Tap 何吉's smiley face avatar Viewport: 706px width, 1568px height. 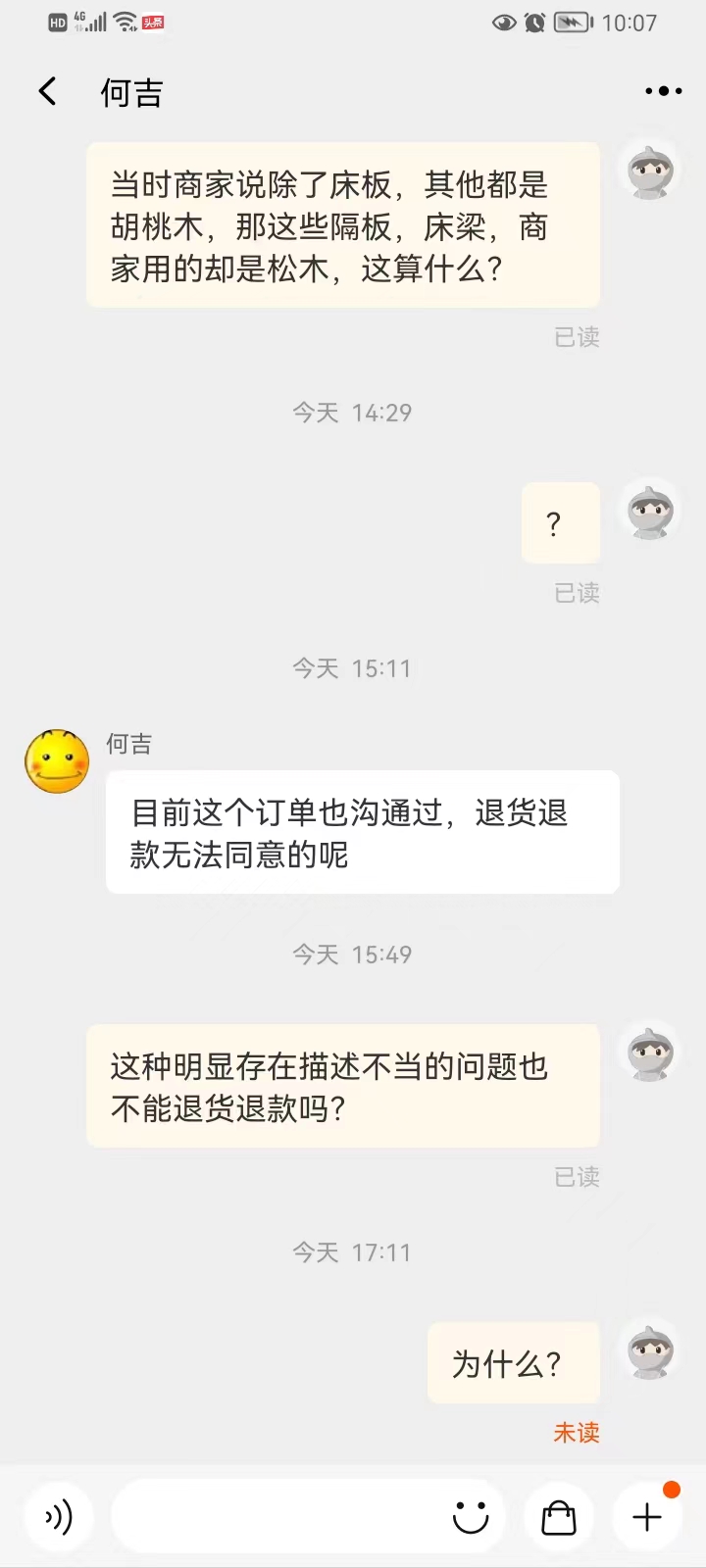[x=56, y=760]
